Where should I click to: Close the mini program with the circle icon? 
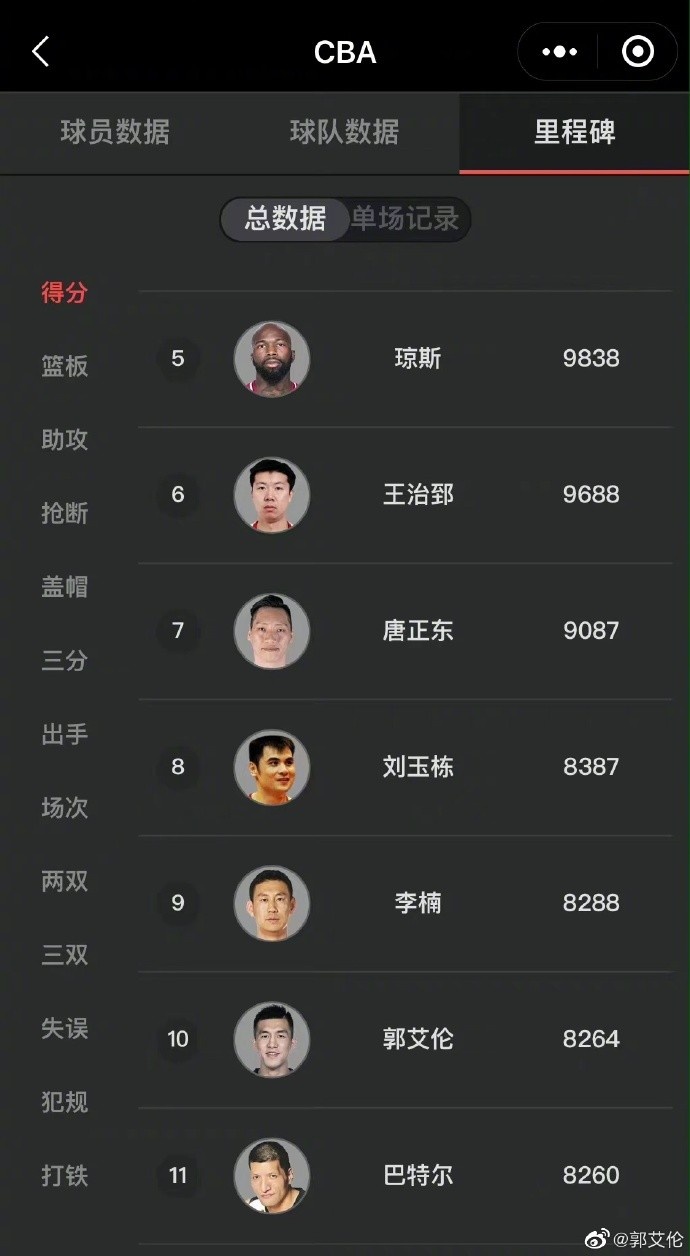click(637, 52)
